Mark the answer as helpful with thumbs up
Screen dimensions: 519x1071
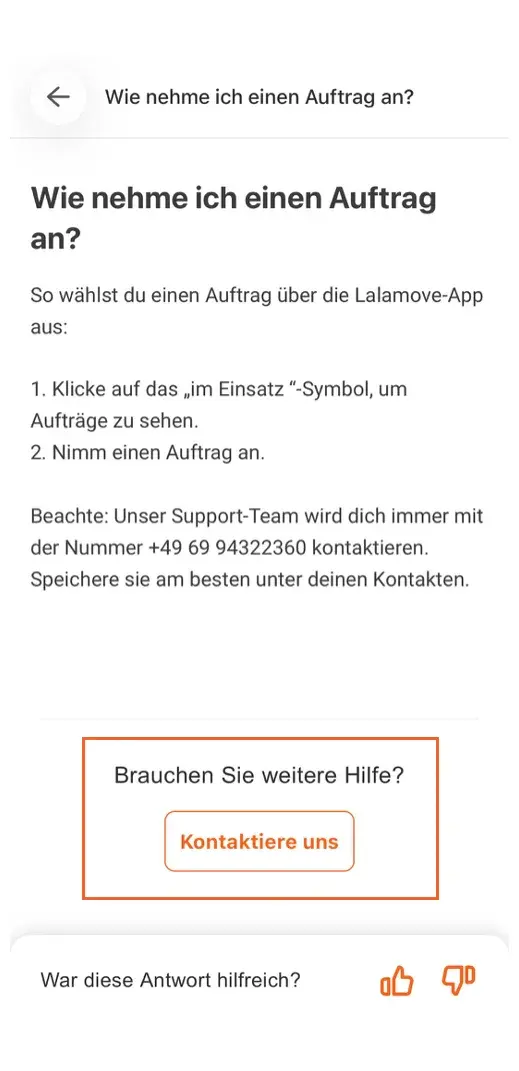[397, 982]
